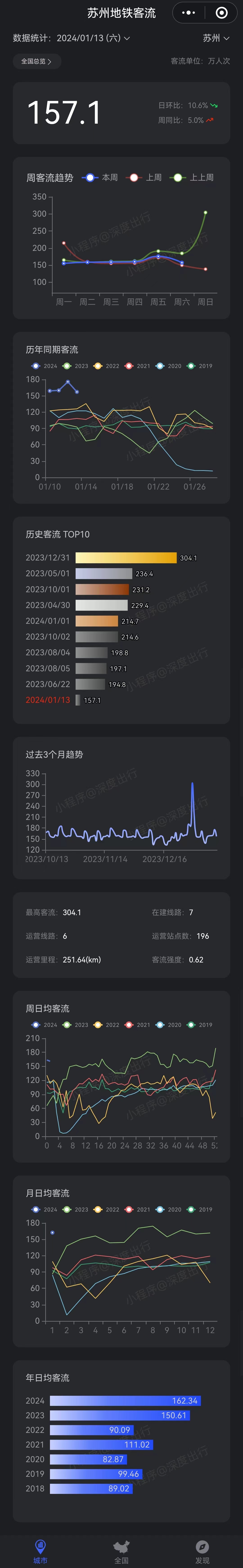Image resolution: width=243 pixels, height=1568 pixels.
Task: Toggle 2024 legend in 月日均客流 chart
Action: click(44, 1209)
